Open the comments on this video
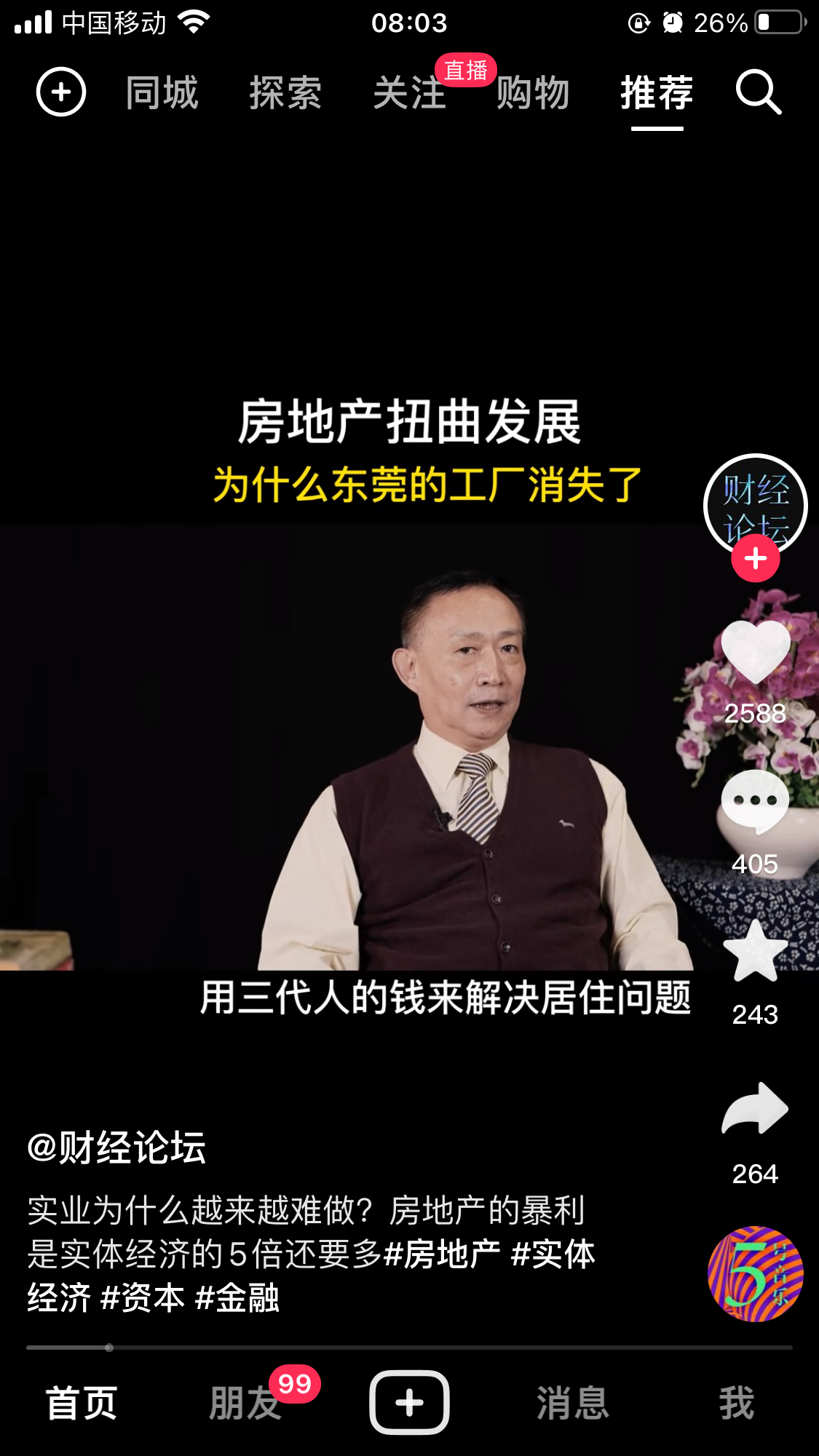The height and width of the screenshot is (1456, 819). coord(755,801)
